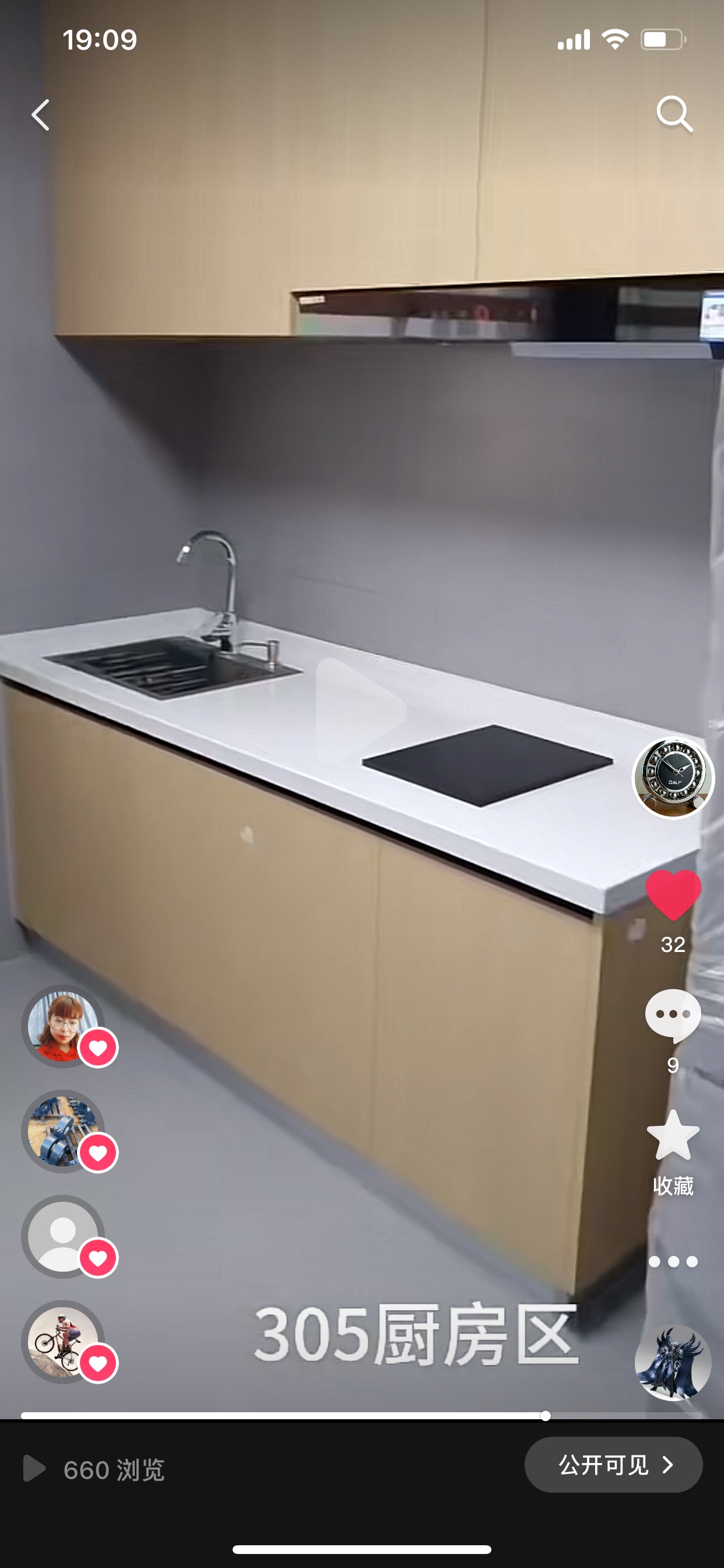The image size is (724, 1568).
Task: View the liker with default gray avatar
Action: (64, 1236)
